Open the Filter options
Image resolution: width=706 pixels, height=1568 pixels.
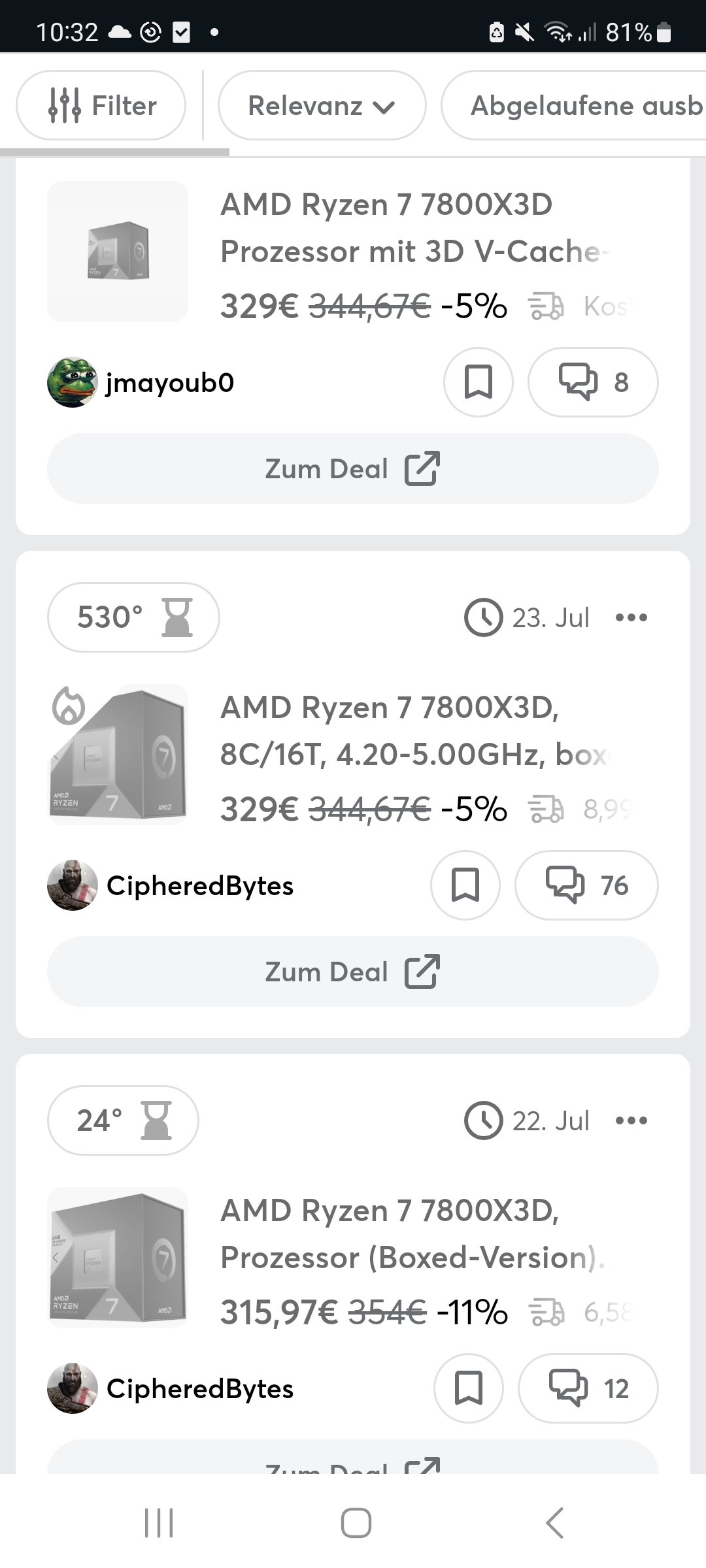(x=101, y=105)
